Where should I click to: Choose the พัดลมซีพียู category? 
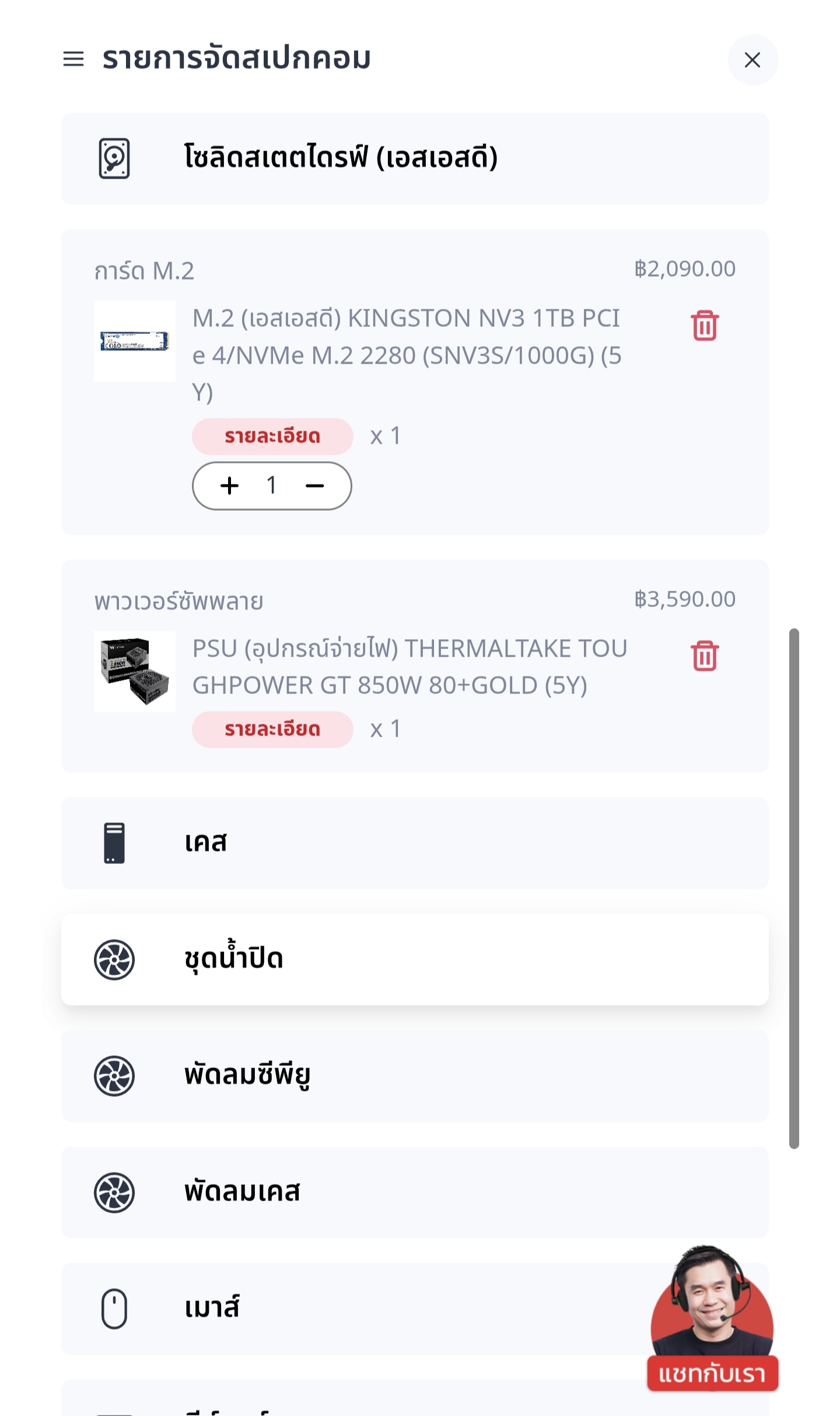(415, 1076)
